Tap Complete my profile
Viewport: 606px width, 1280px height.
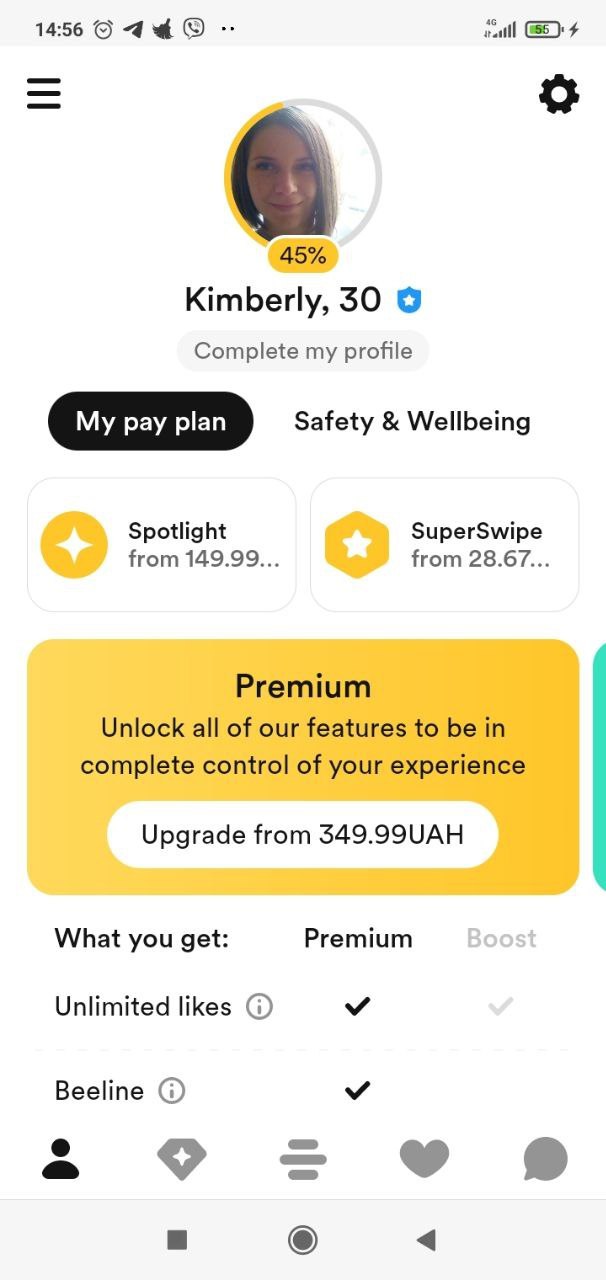303,351
